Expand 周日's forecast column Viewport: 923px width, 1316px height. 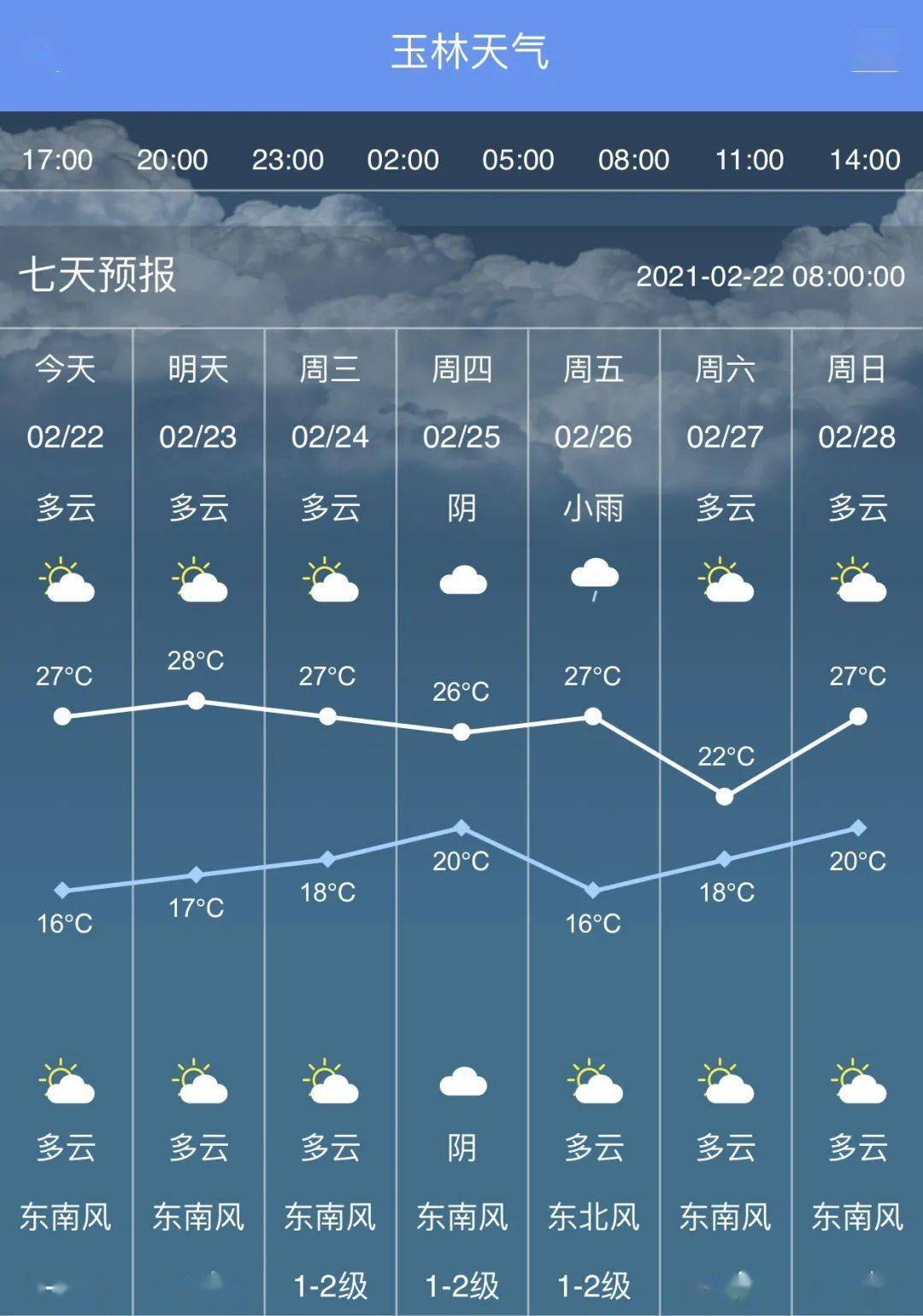[856, 371]
